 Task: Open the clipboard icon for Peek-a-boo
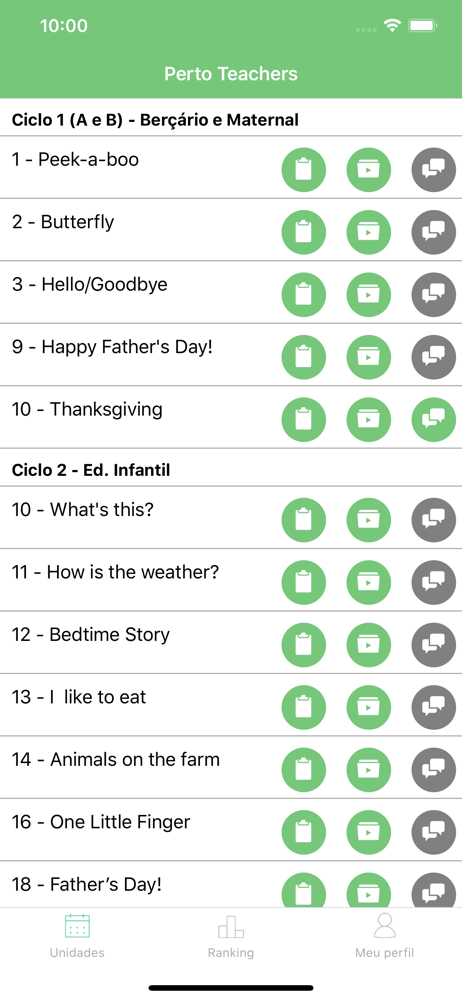point(304,170)
